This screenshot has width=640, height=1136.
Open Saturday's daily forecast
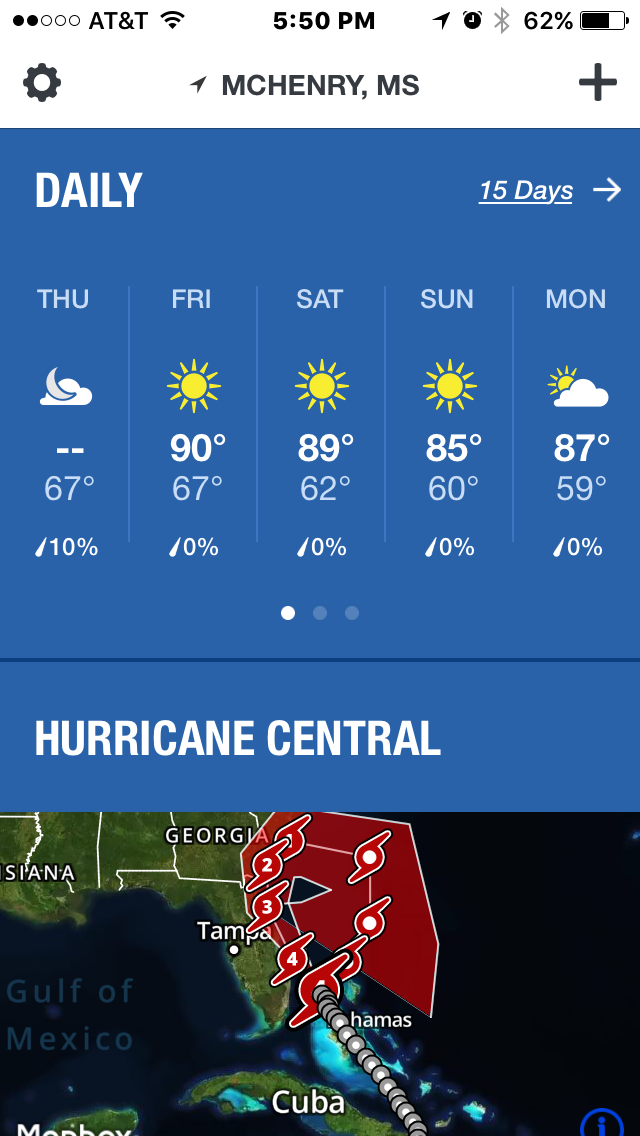pyautogui.click(x=320, y=420)
